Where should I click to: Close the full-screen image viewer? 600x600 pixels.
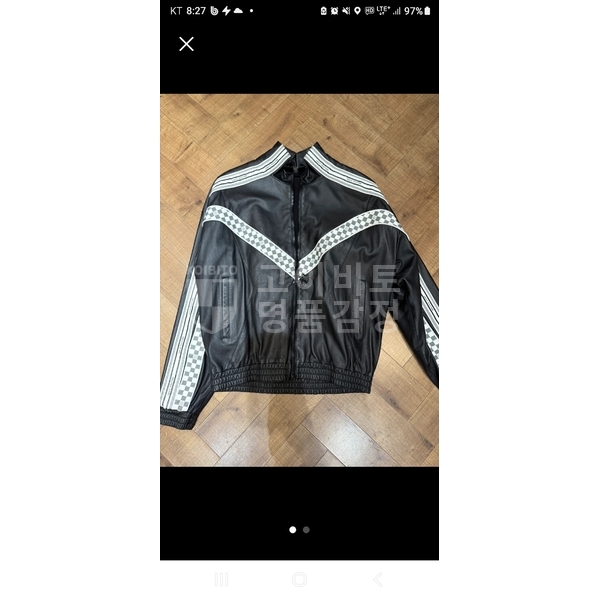pos(186,43)
